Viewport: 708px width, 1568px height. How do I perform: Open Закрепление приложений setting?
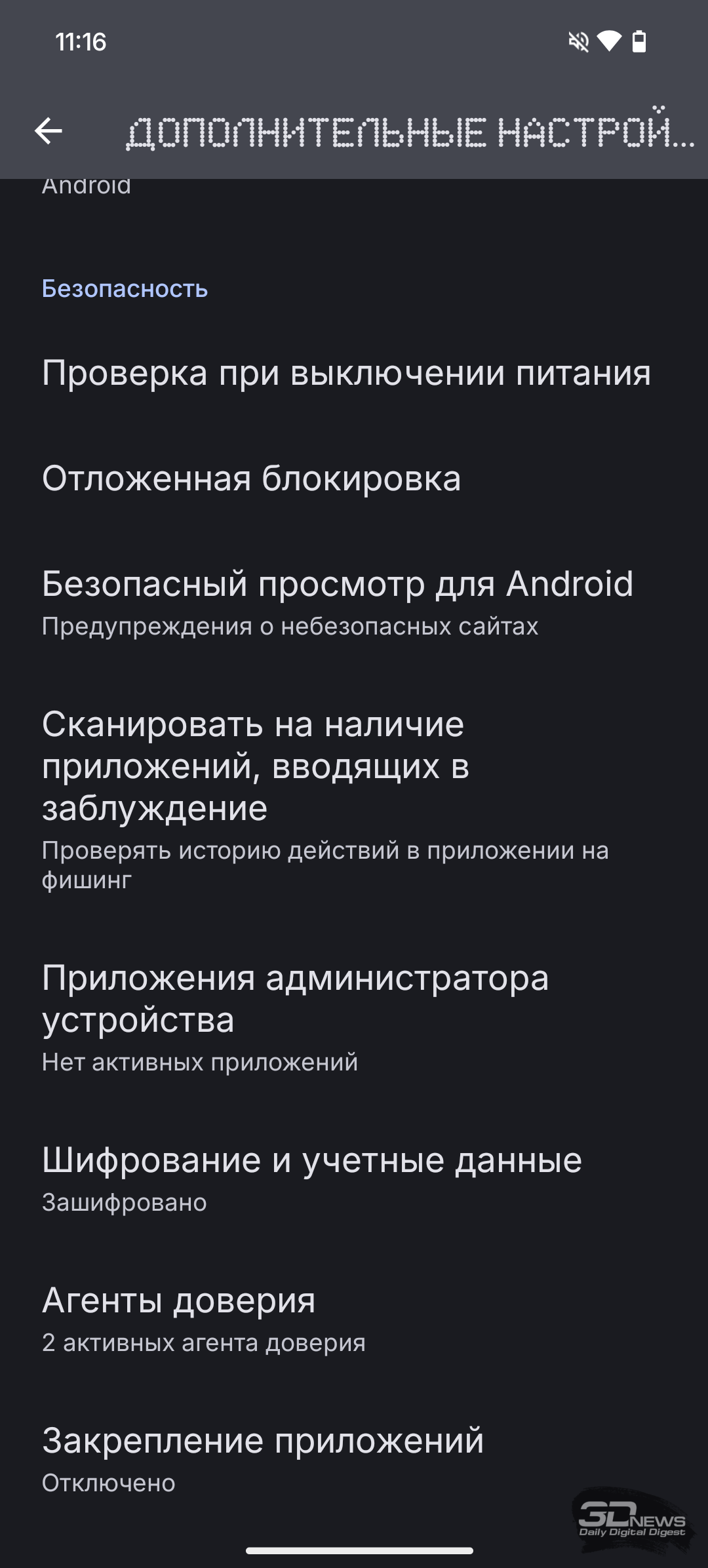354,1459
